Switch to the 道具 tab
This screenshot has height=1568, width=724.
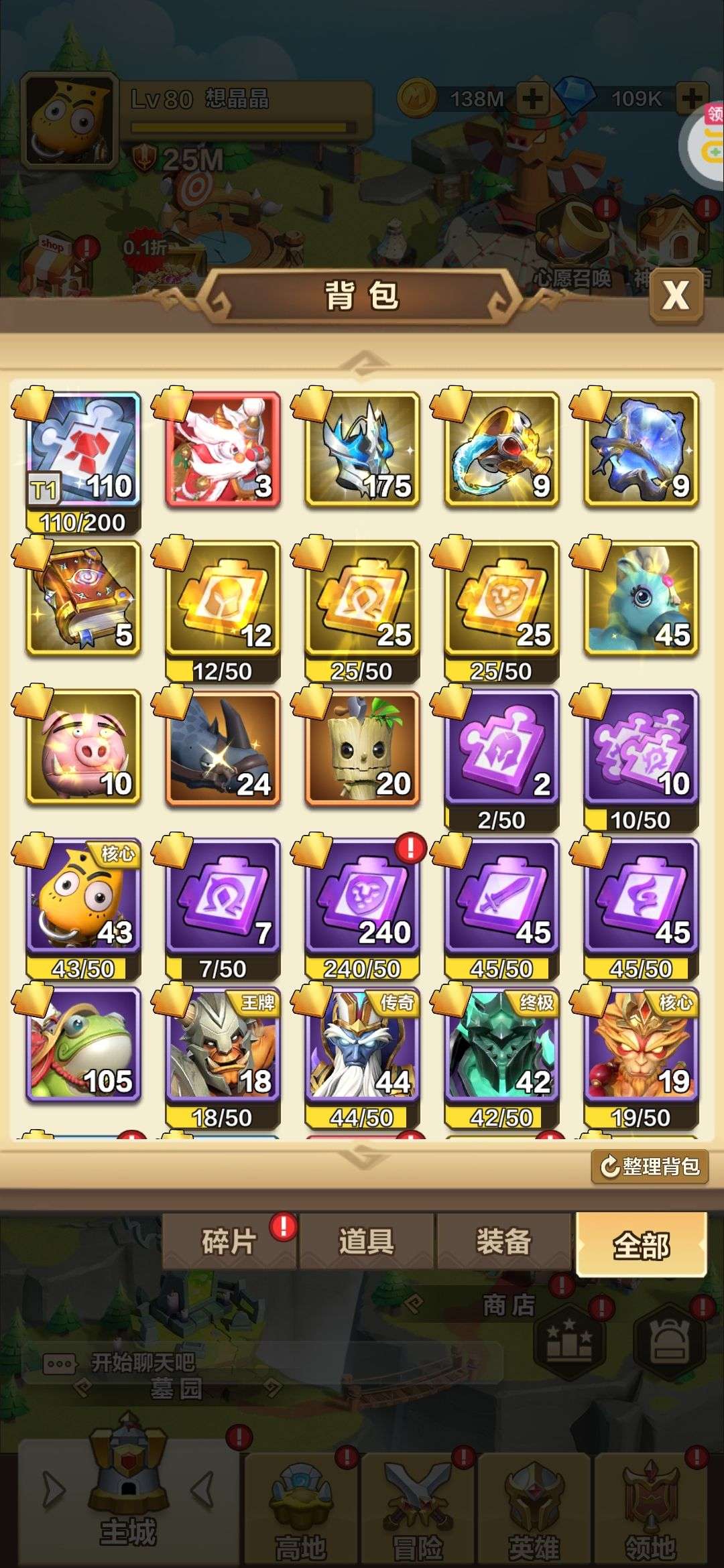tap(367, 1241)
